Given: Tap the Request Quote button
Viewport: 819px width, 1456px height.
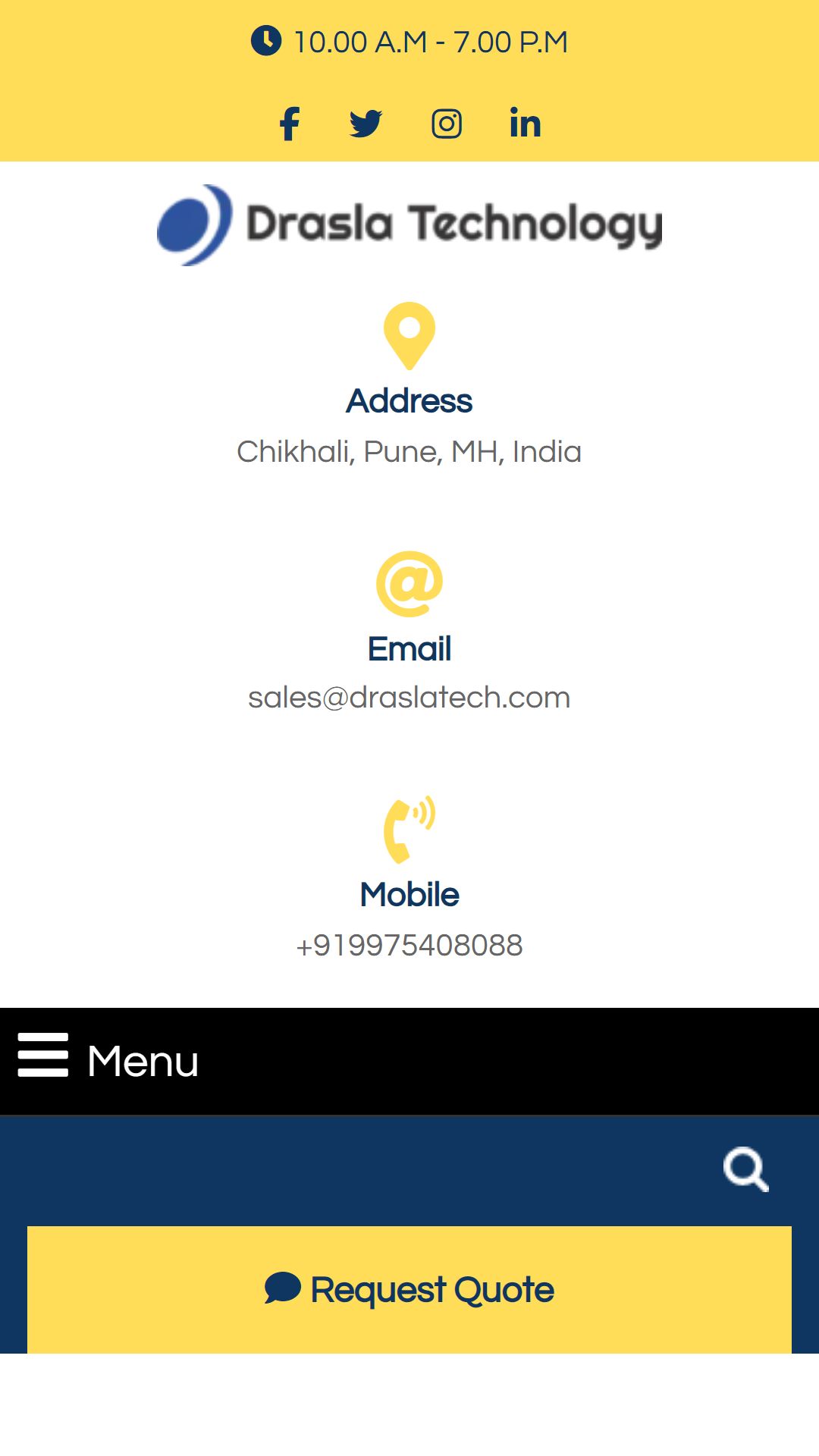Looking at the screenshot, I should [x=409, y=1289].
